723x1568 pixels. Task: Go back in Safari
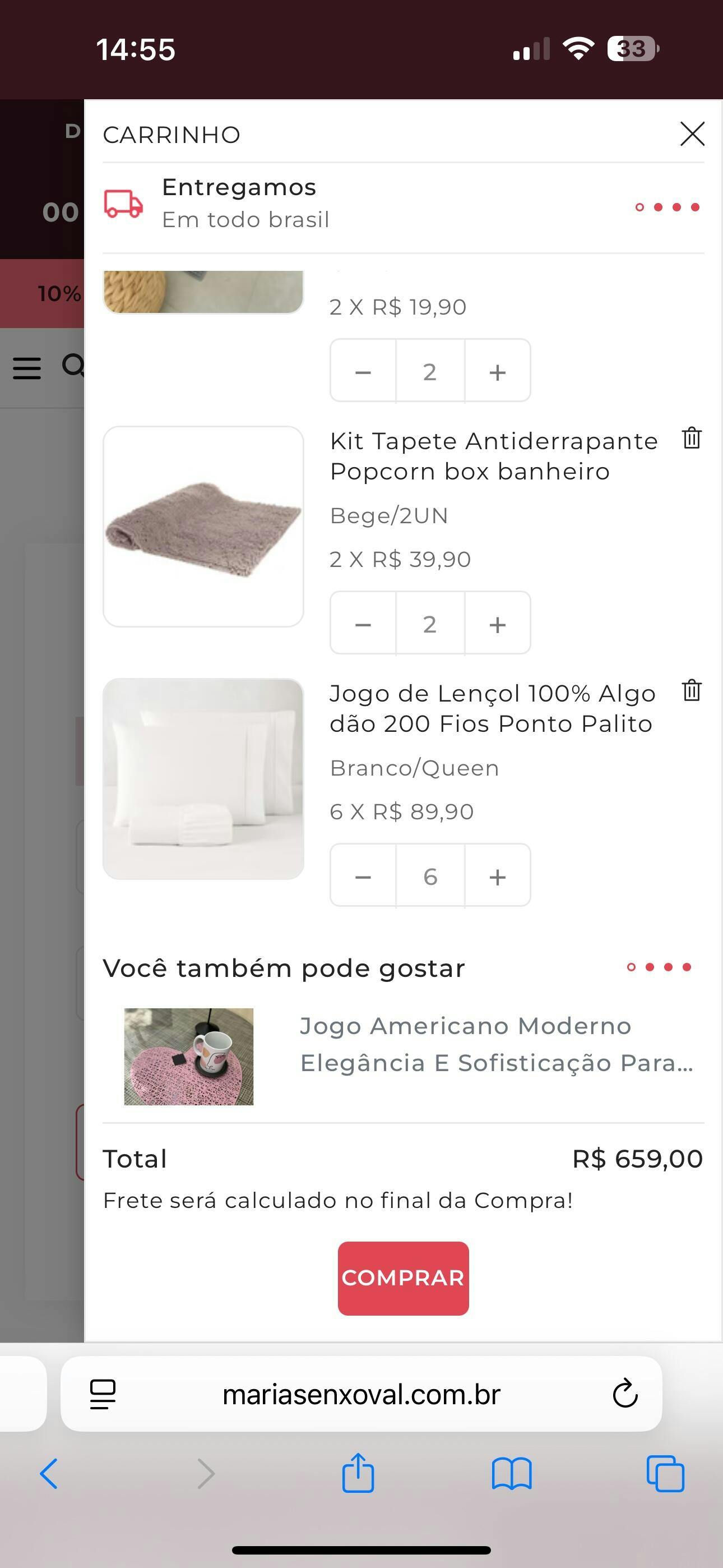pos(49,1474)
